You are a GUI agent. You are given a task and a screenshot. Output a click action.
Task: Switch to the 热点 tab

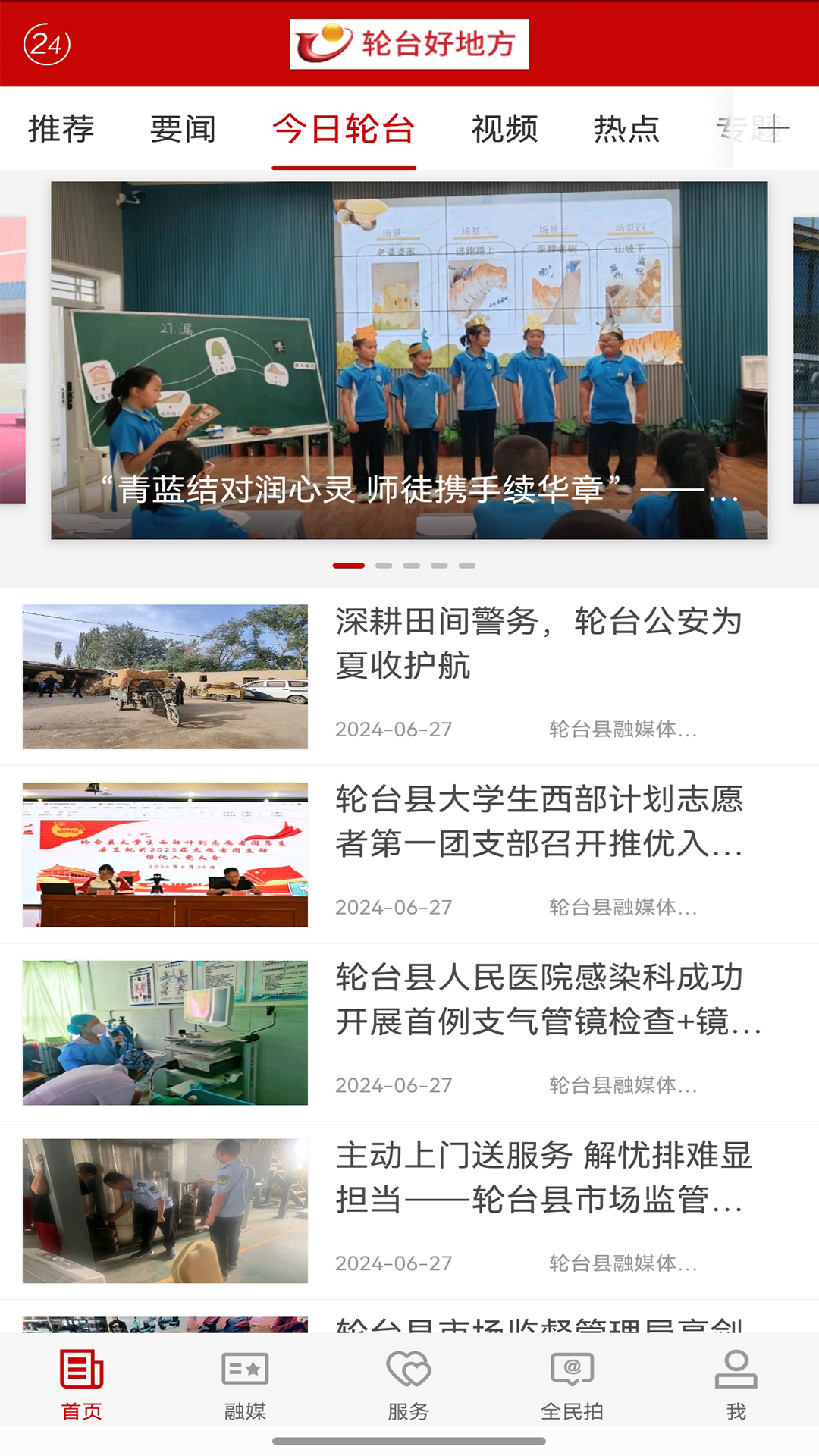coord(626,129)
